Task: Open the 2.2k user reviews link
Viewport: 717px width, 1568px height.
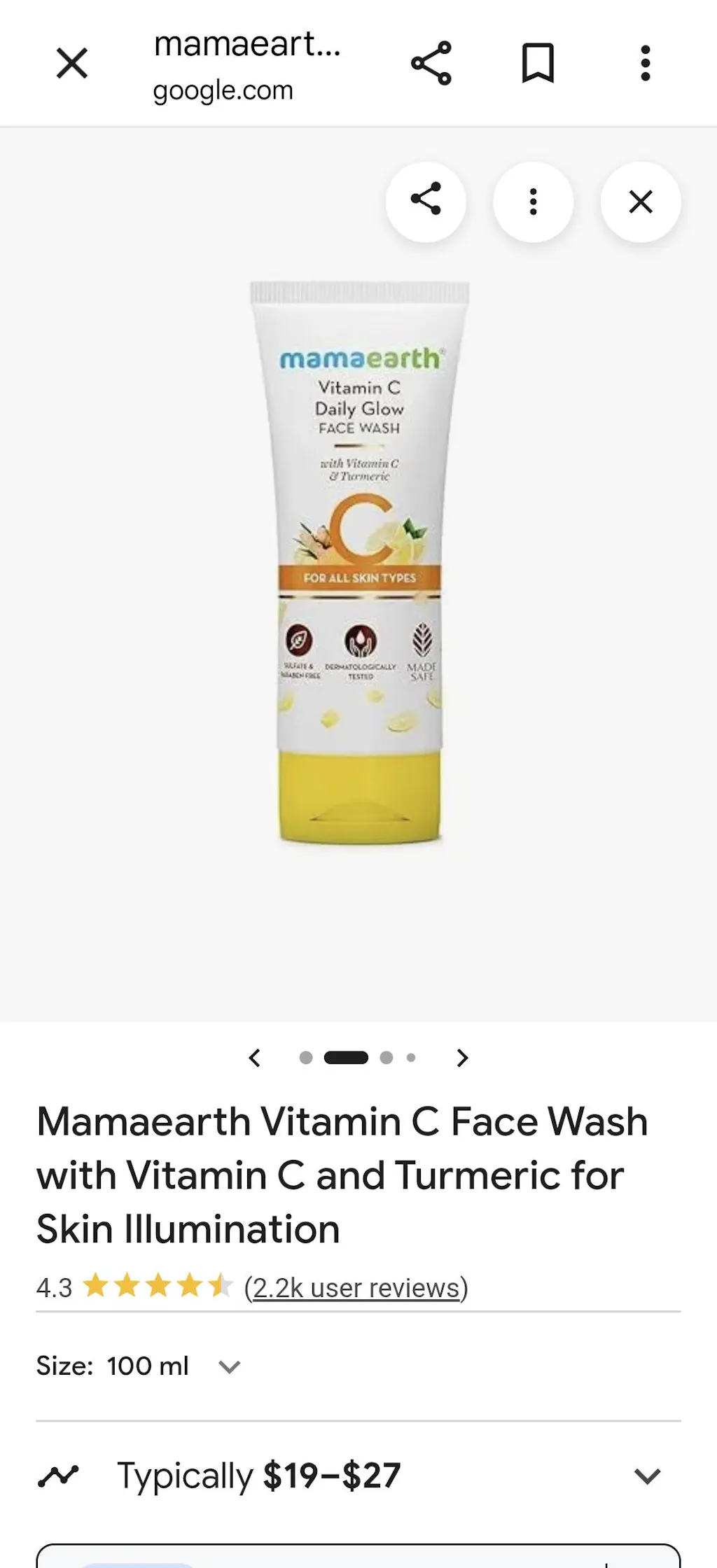Action: point(356,1287)
